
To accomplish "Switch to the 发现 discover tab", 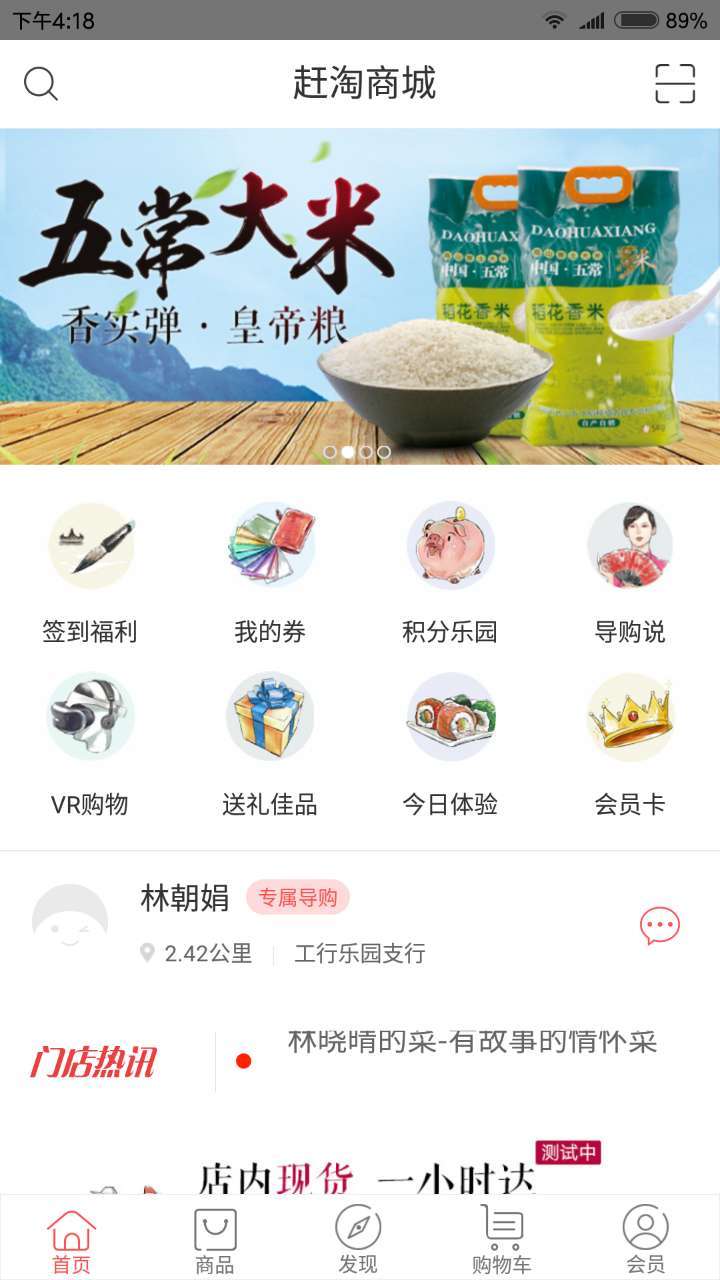I will point(358,1240).
